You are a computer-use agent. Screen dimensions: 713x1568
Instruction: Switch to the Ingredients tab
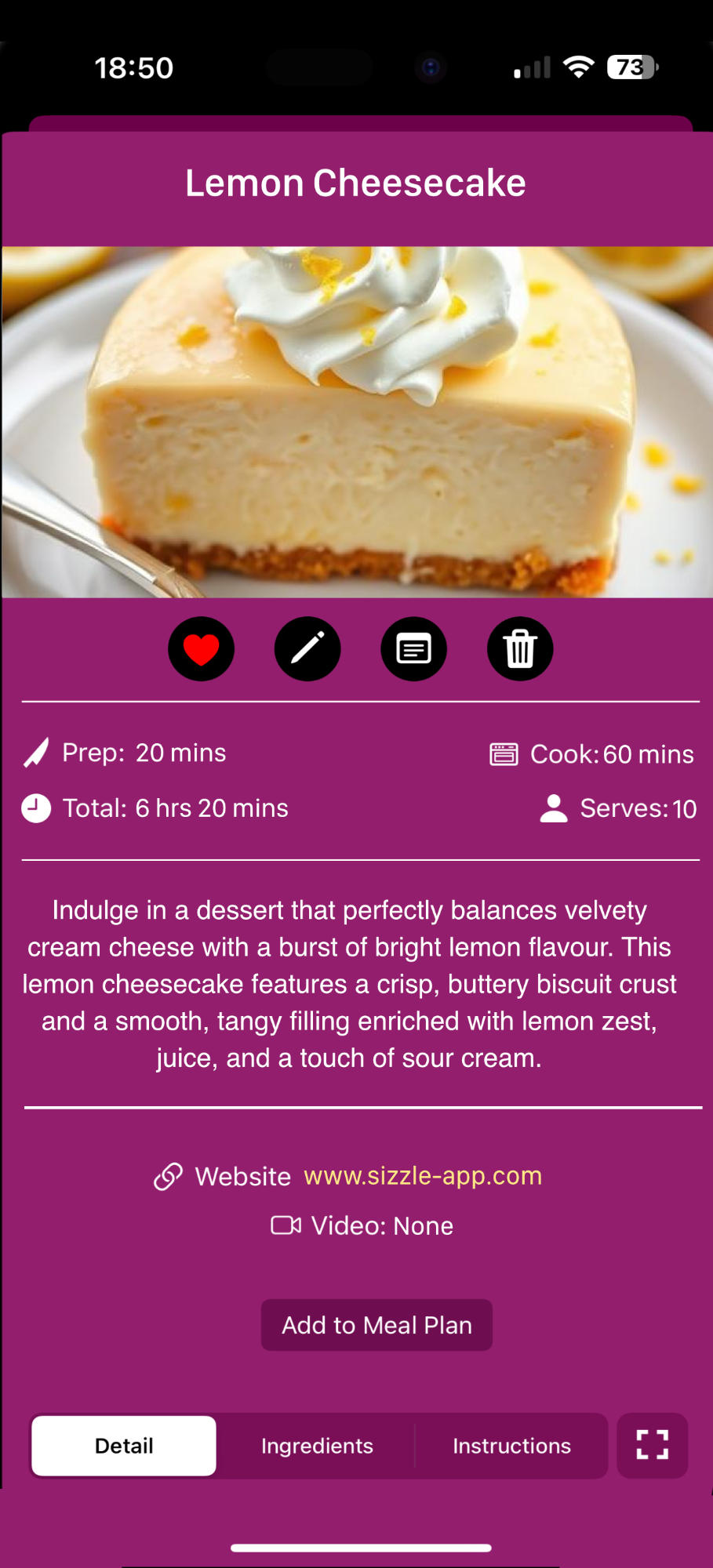pyautogui.click(x=317, y=1445)
